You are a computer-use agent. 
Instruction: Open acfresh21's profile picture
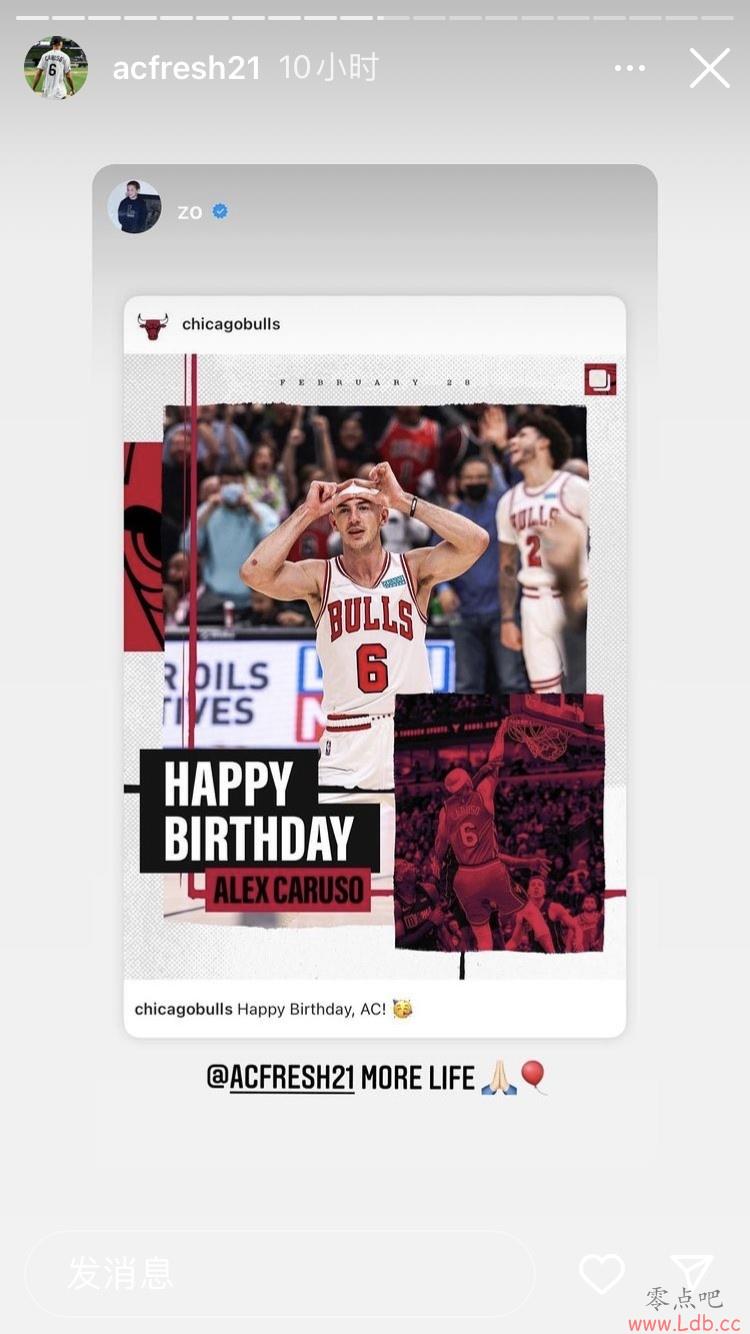pyautogui.click(x=56, y=68)
